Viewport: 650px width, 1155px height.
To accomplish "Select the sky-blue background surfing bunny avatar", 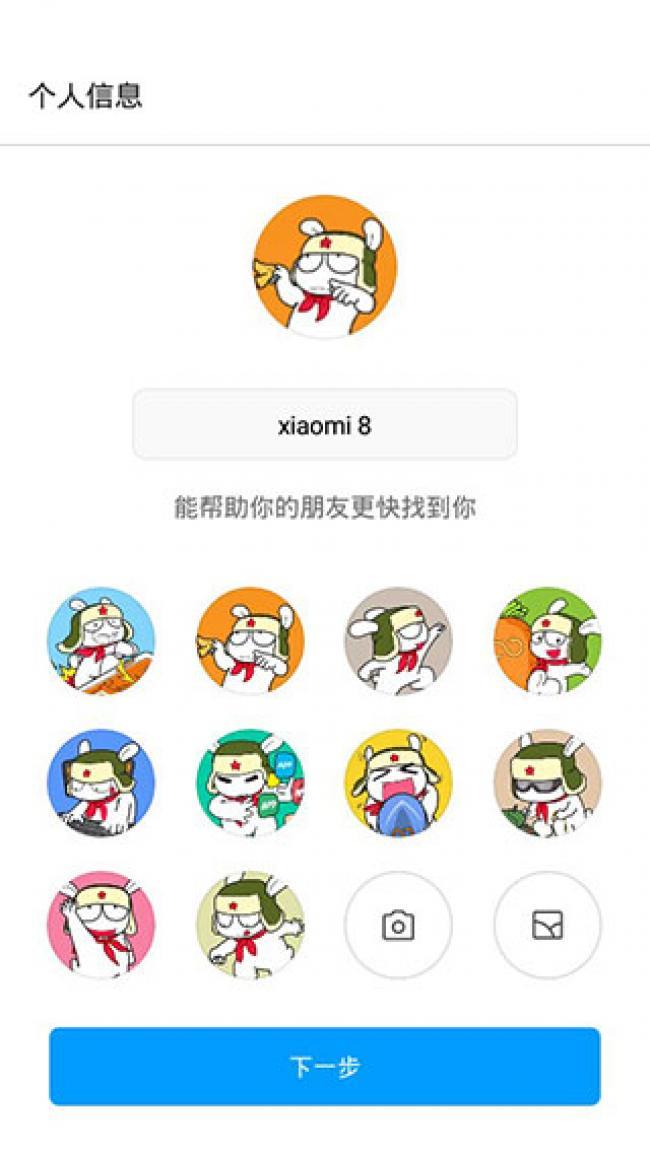I will [x=101, y=641].
